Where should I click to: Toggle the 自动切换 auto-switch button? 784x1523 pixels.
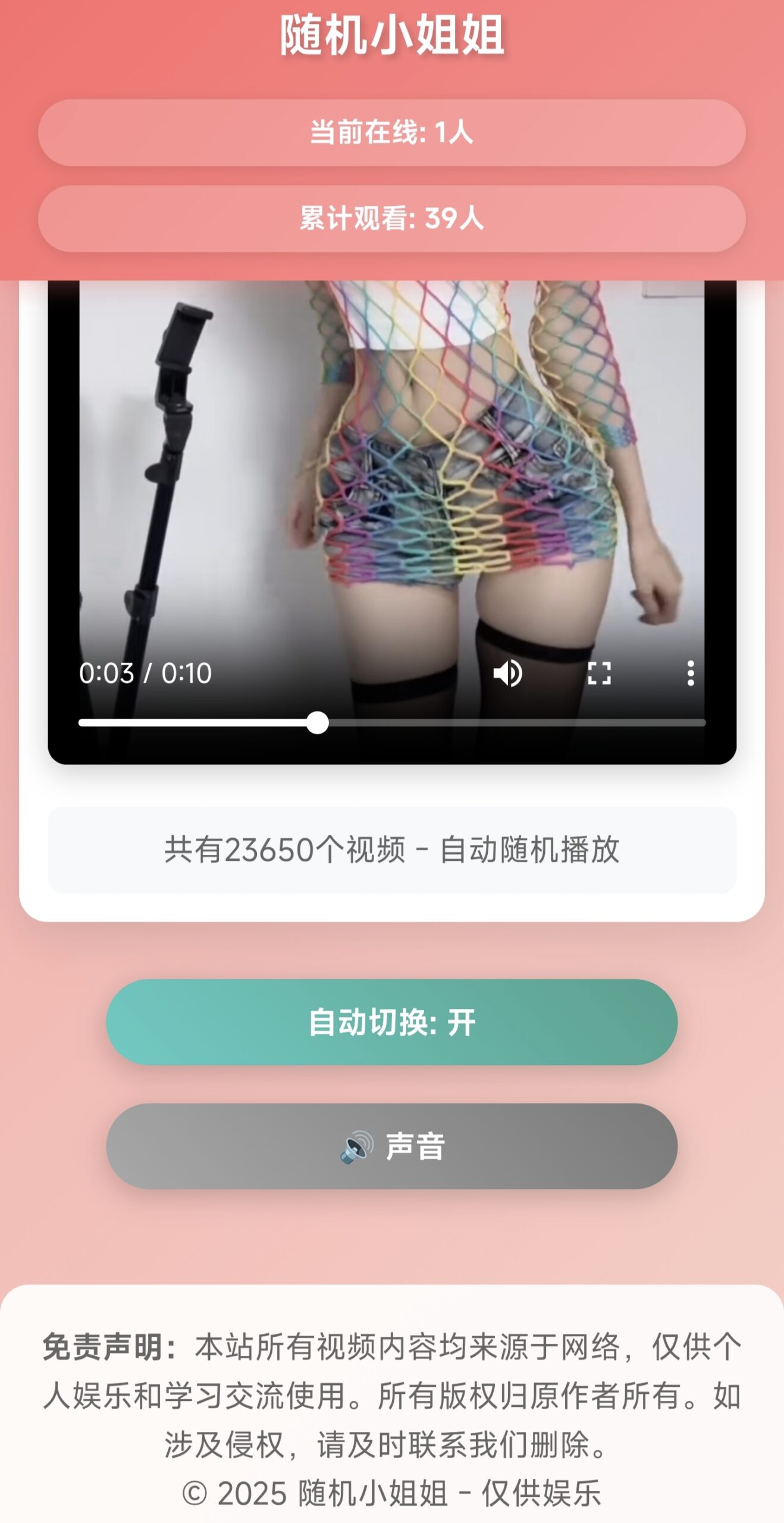pyautogui.click(x=391, y=1022)
